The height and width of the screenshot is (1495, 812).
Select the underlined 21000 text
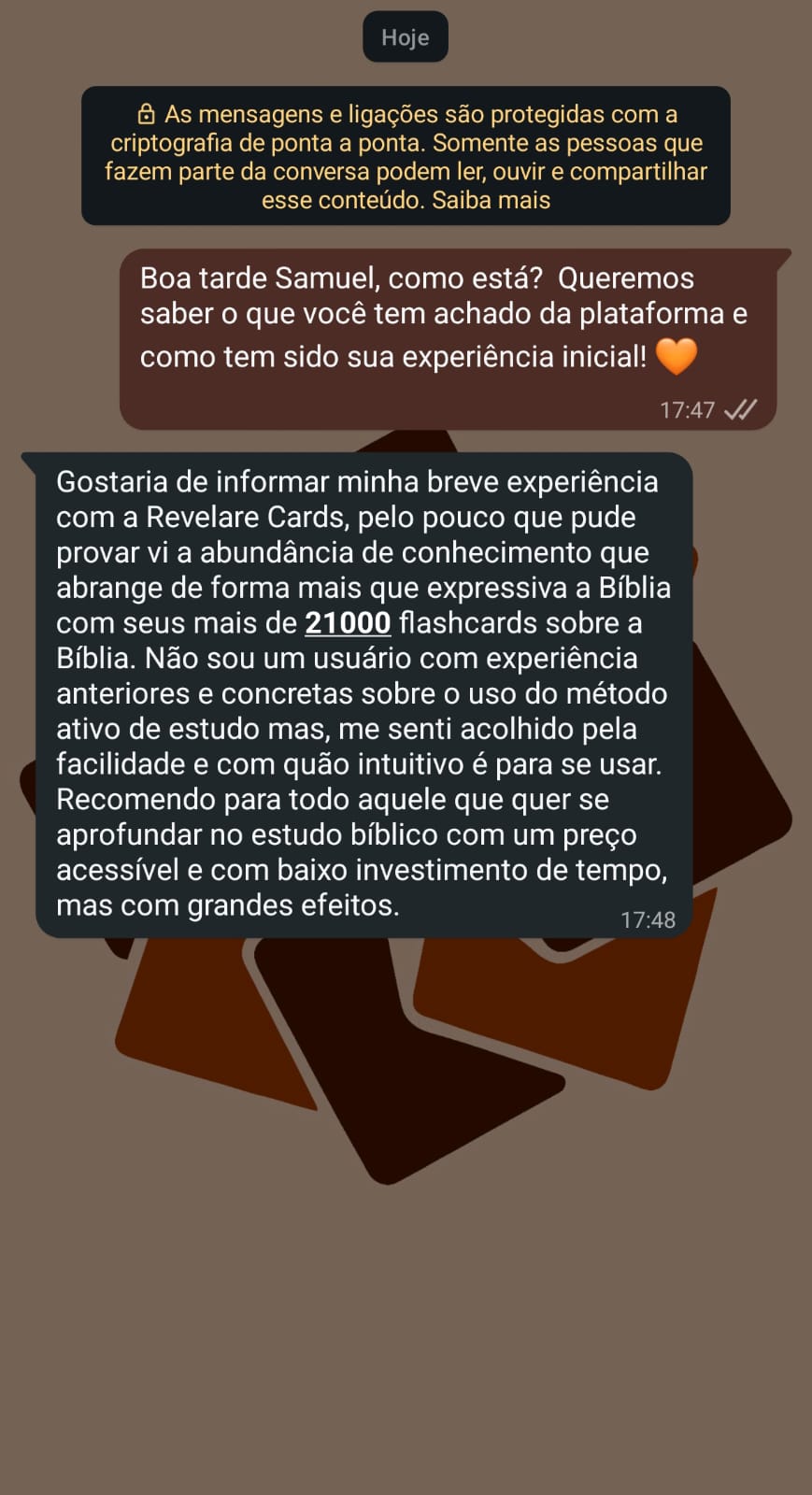point(348,622)
